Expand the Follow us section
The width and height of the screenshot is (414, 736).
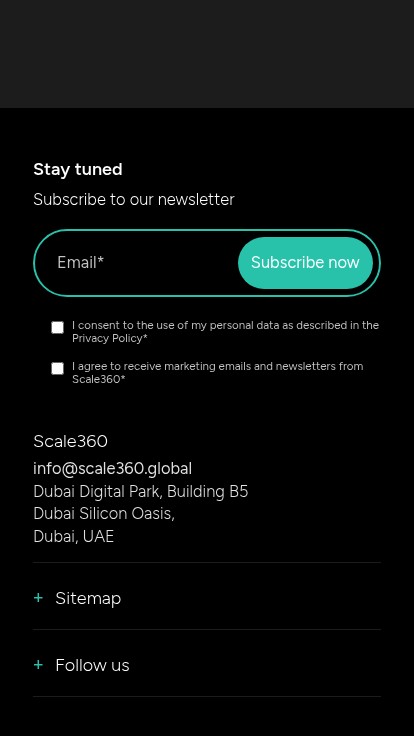click(207, 665)
